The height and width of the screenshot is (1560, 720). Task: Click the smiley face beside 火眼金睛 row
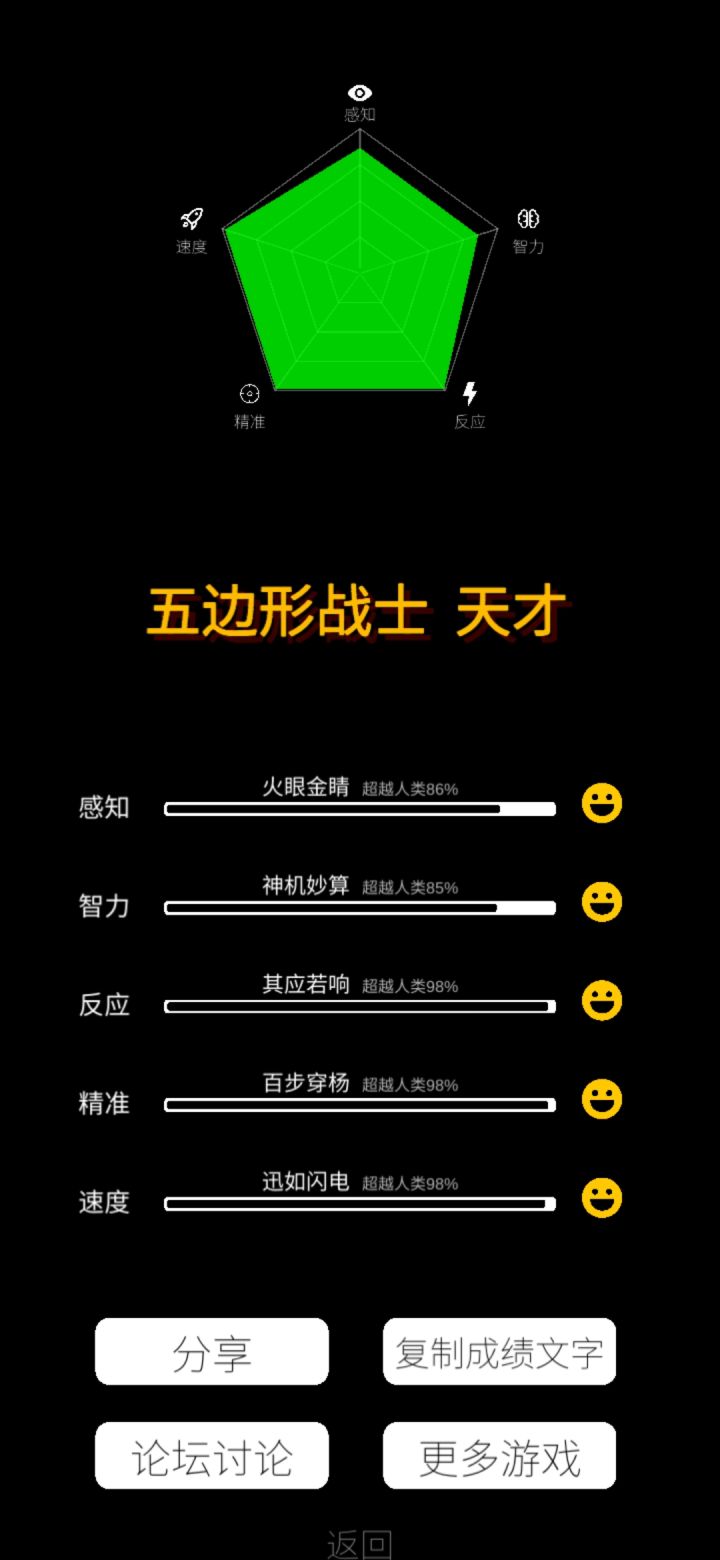point(601,802)
